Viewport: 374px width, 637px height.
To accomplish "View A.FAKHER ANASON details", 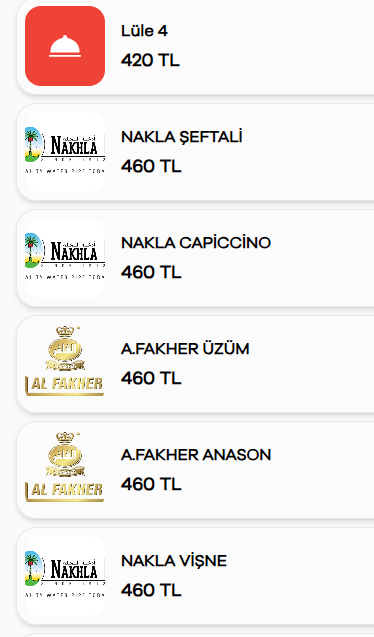I will 195,470.
